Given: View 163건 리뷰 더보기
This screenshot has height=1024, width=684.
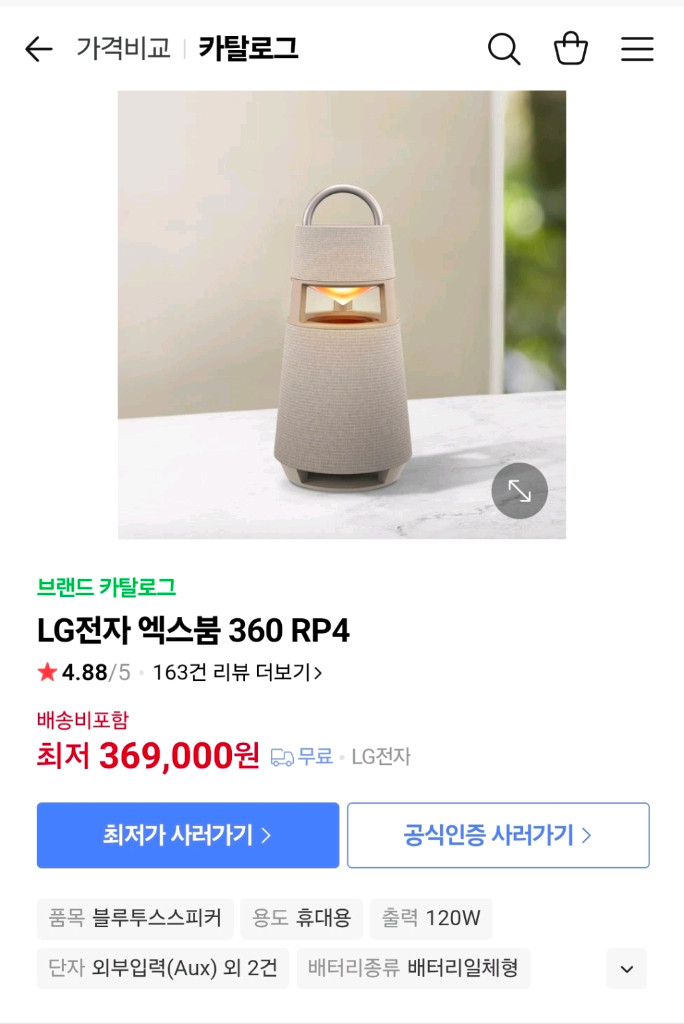Looking at the screenshot, I should coord(237,673).
